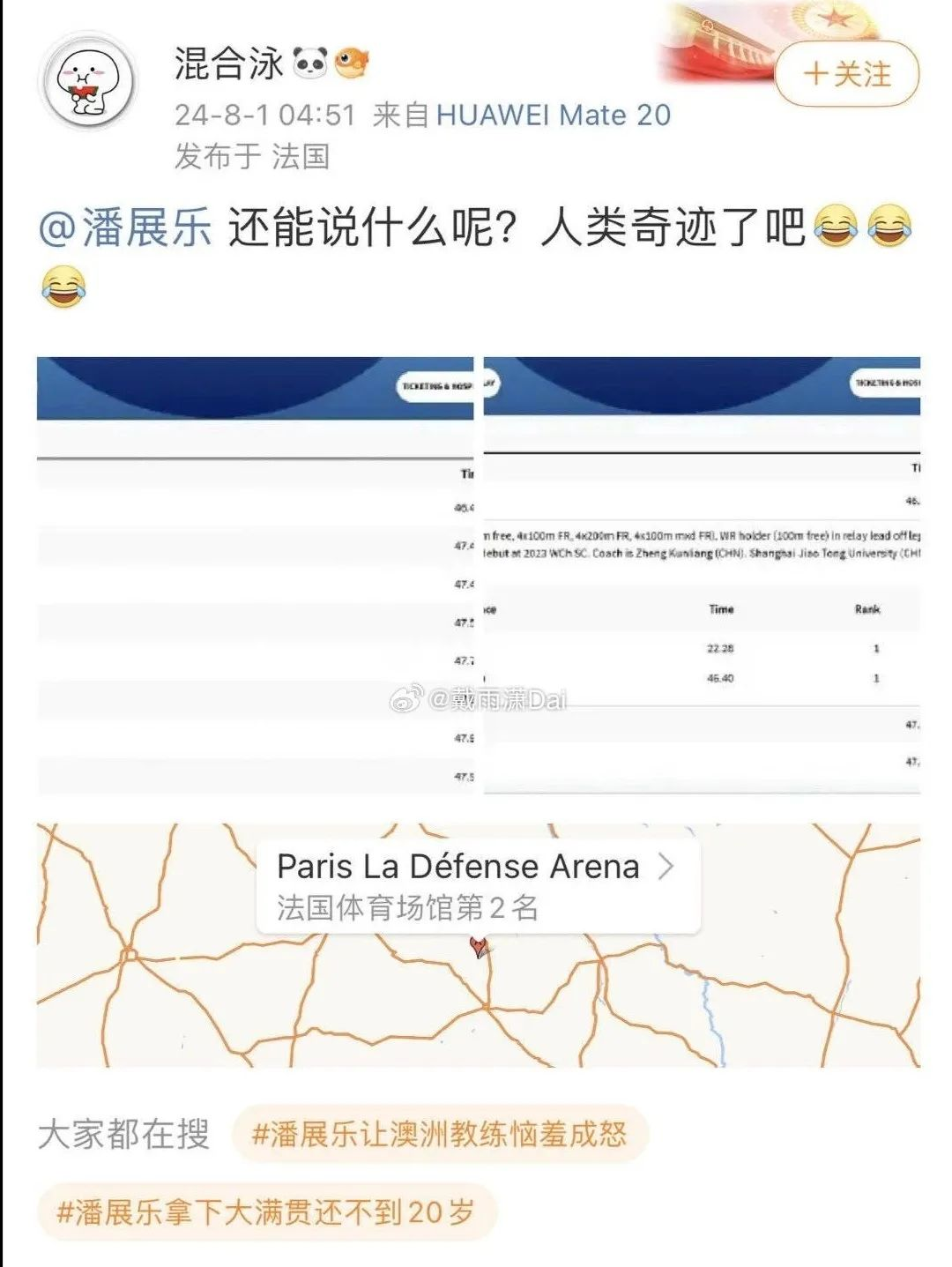View the right results table image
This screenshot has height=1267, width=952.
(x=702, y=575)
